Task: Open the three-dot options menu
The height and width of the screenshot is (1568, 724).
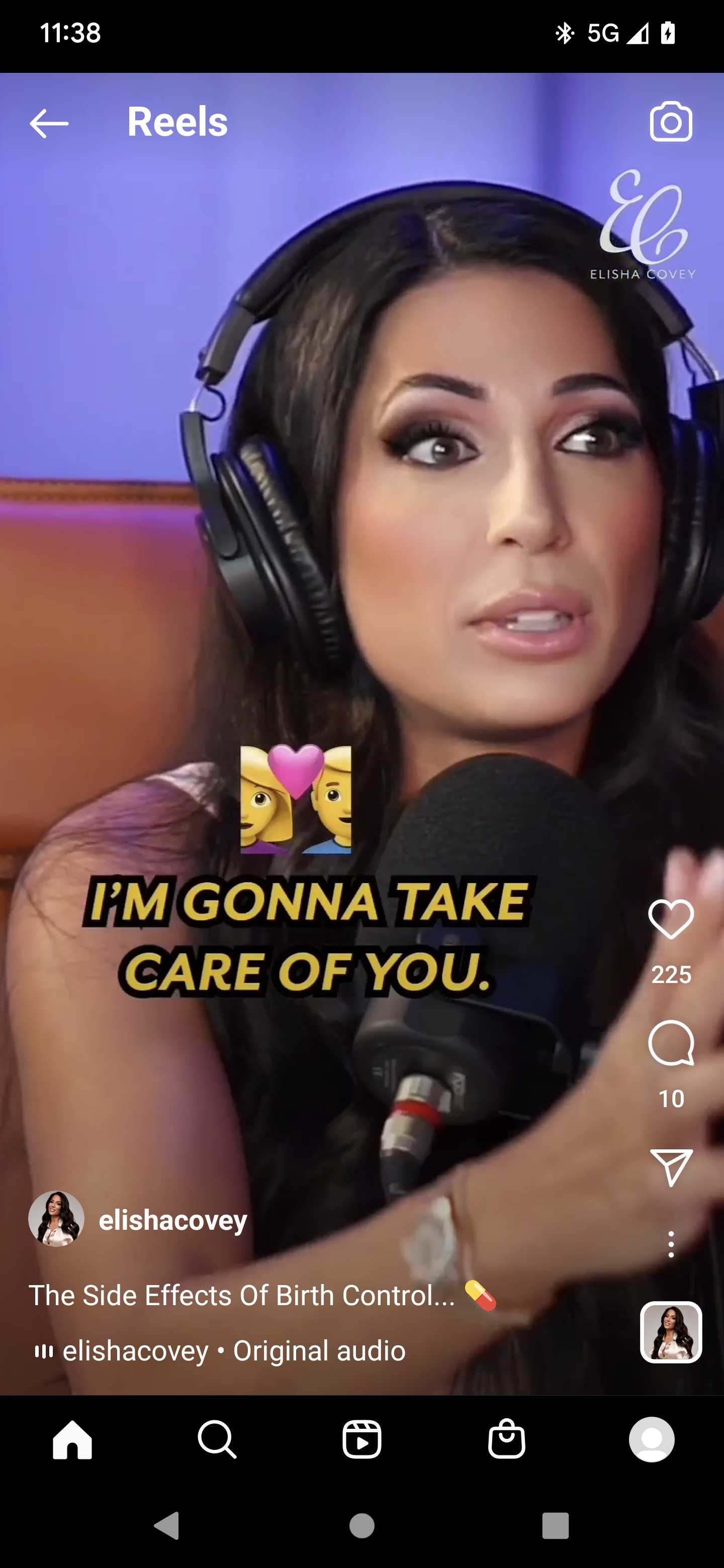Action: pos(671,1244)
